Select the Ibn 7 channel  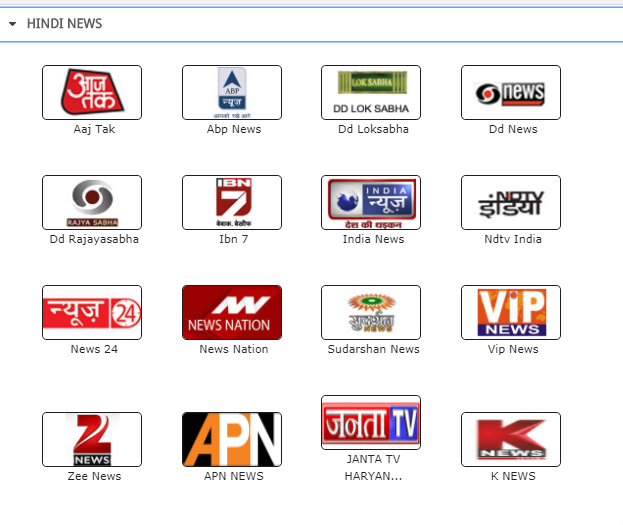coord(232,202)
